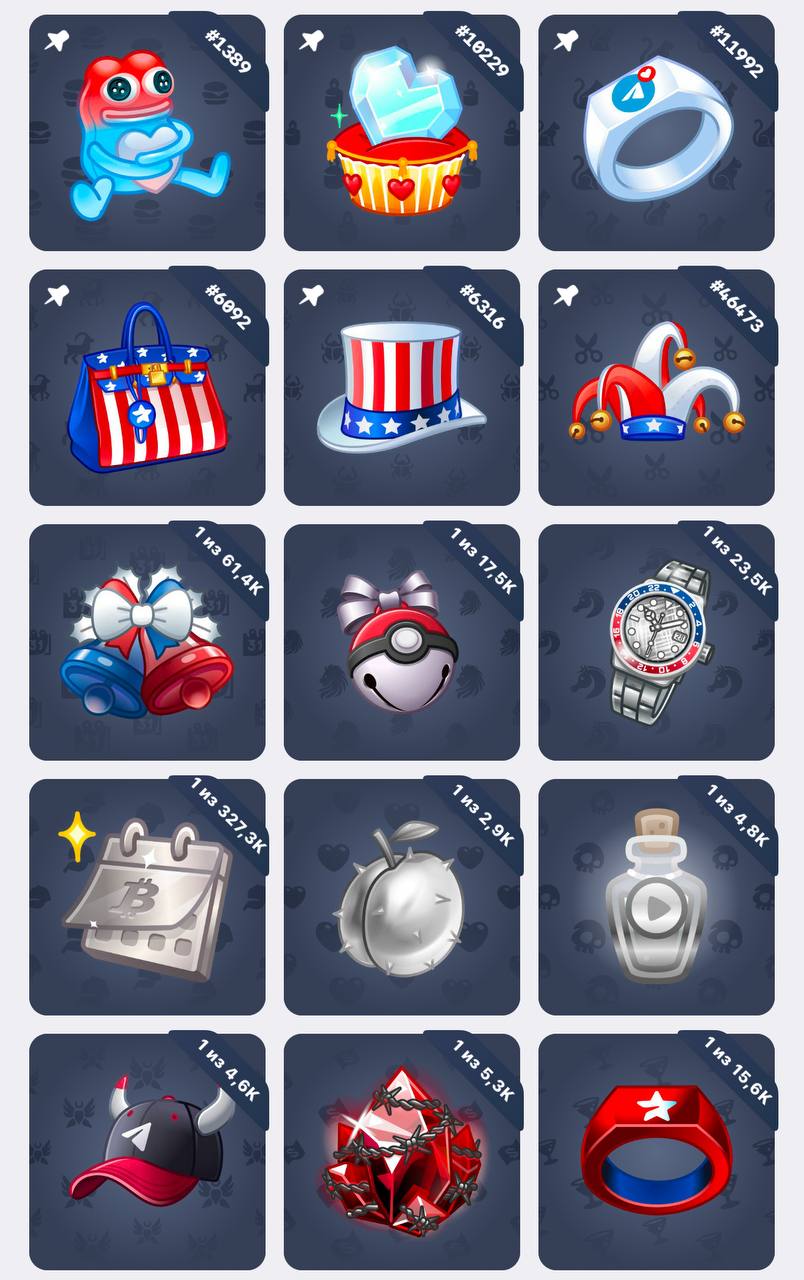Open the silver ring gift #11992
Image resolution: width=804 pixels, height=1280 pixels.
(x=656, y=133)
